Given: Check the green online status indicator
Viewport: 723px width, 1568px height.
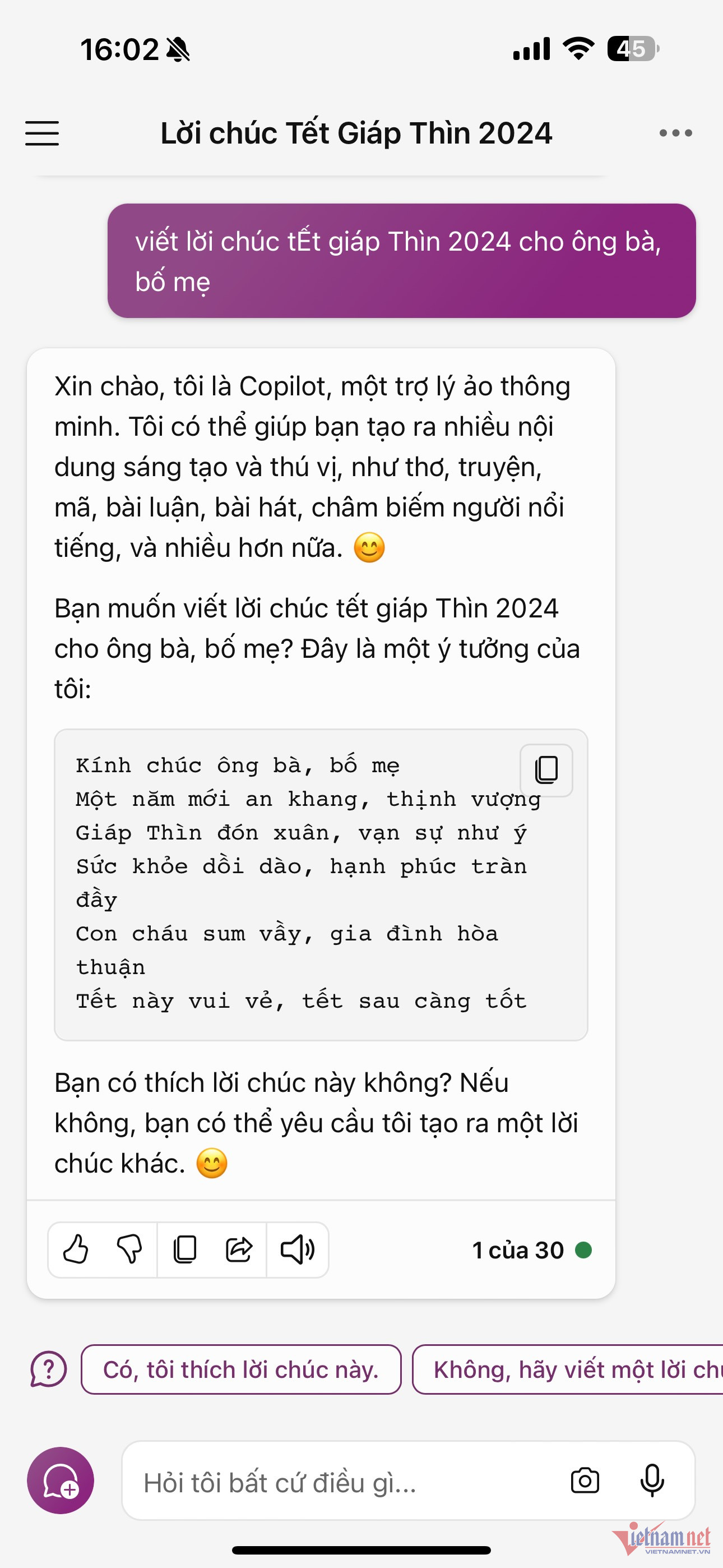Looking at the screenshot, I should click(584, 1249).
